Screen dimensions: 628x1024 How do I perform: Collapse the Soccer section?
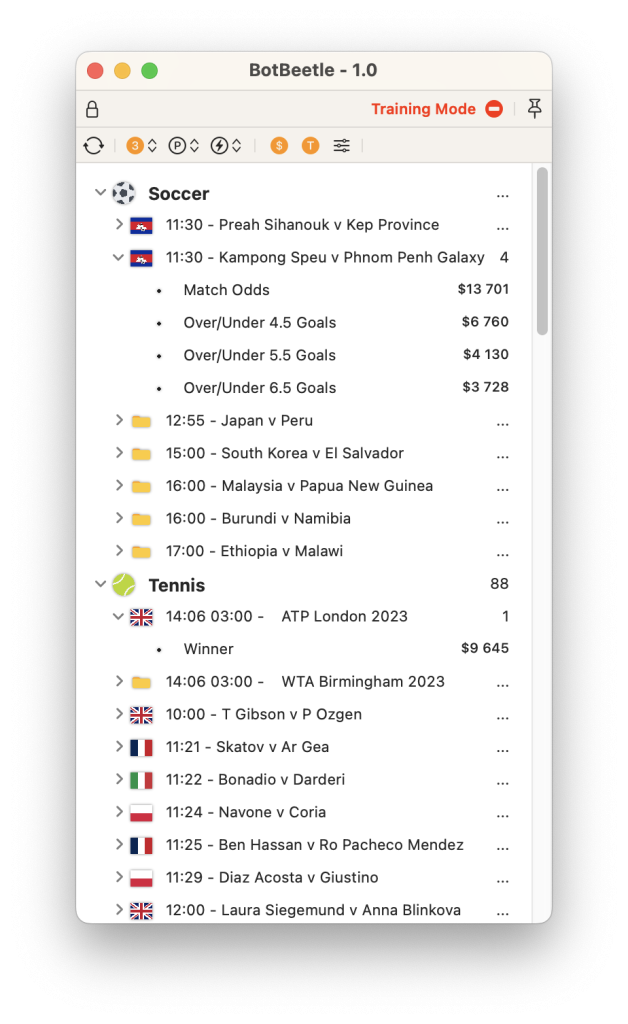[100, 192]
